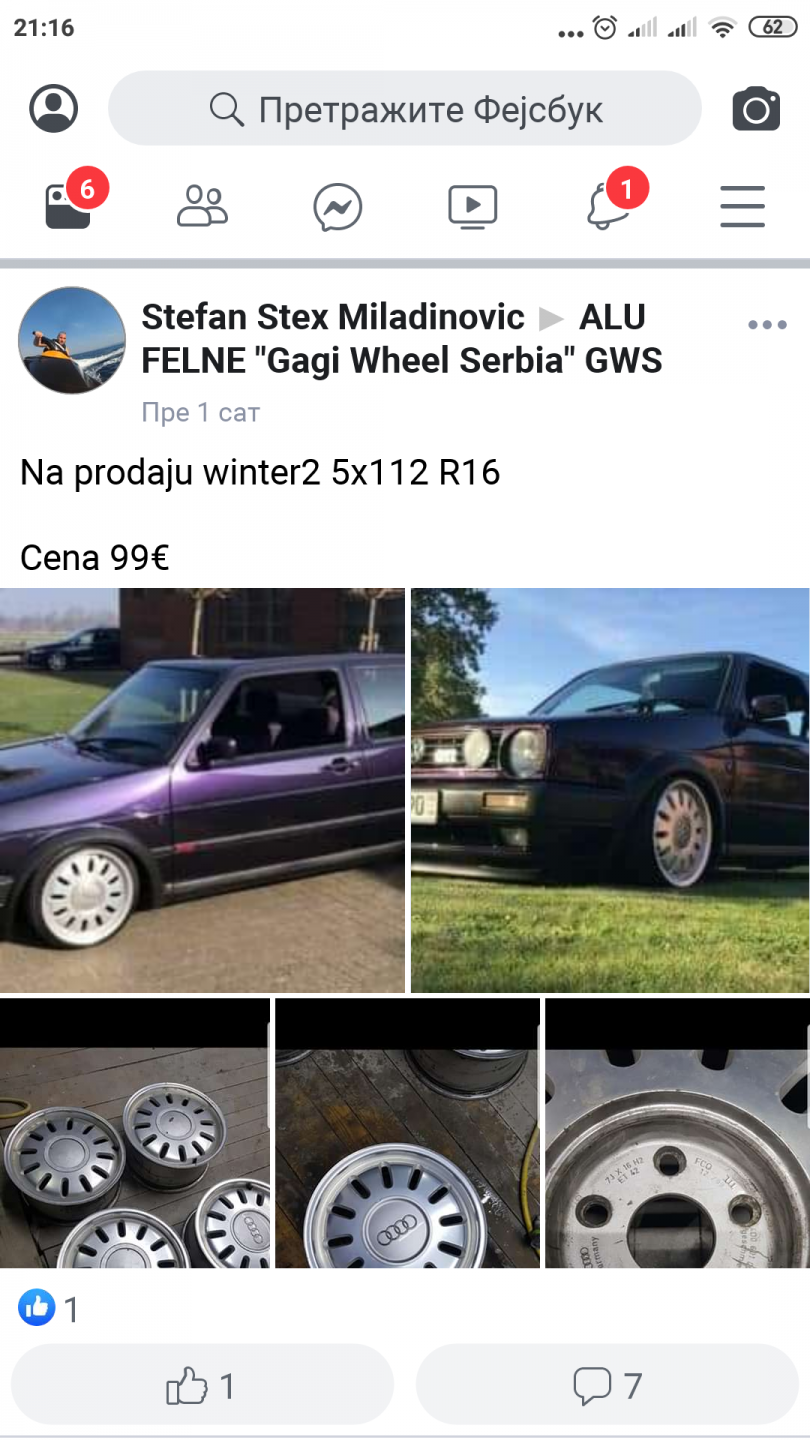This screenshot has width=810, height=1440.
Task: View the purple car front photo on grass
Action: pos(610,790)
